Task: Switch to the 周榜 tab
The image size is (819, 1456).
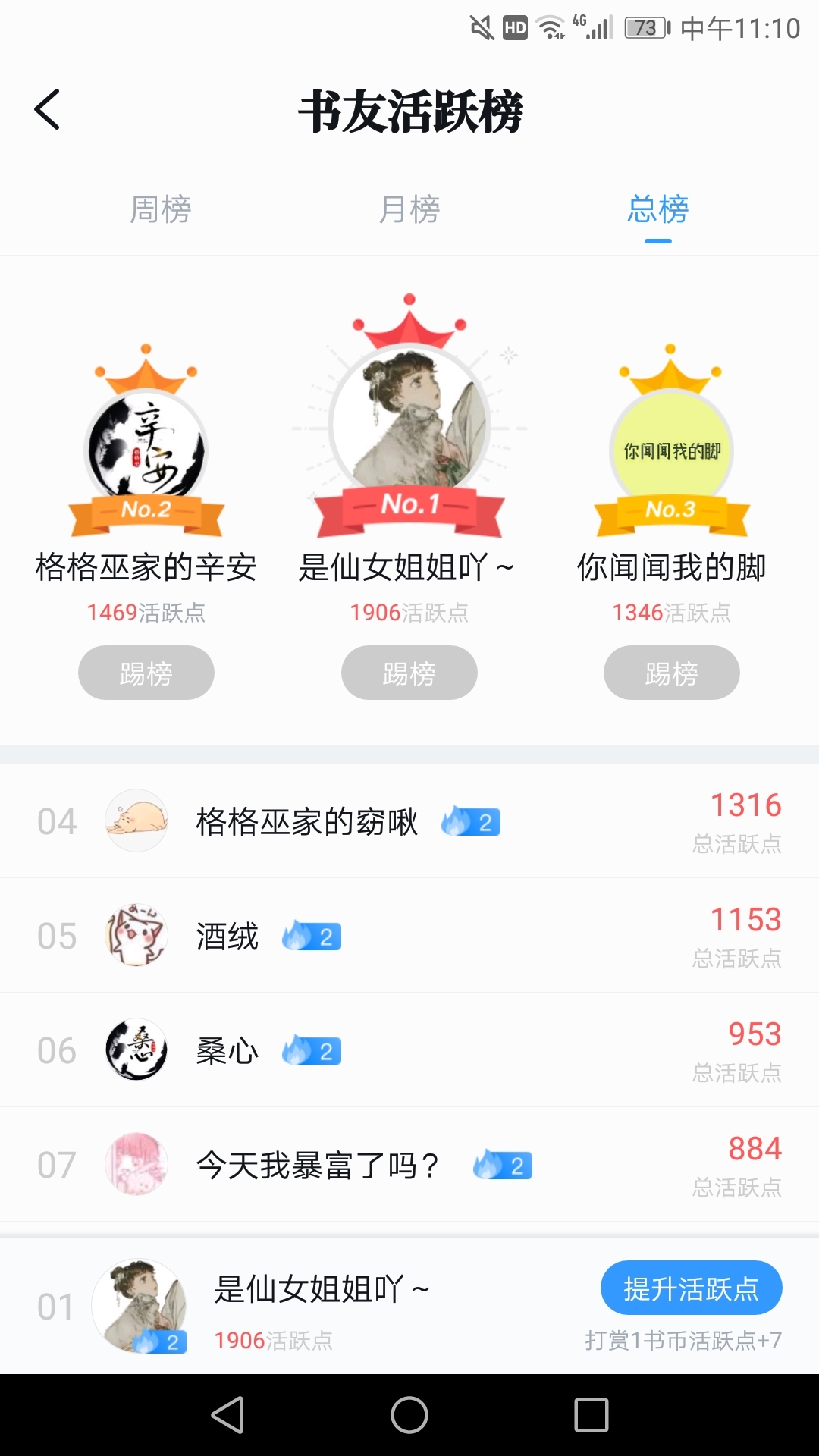Action: tap(160, 209)
